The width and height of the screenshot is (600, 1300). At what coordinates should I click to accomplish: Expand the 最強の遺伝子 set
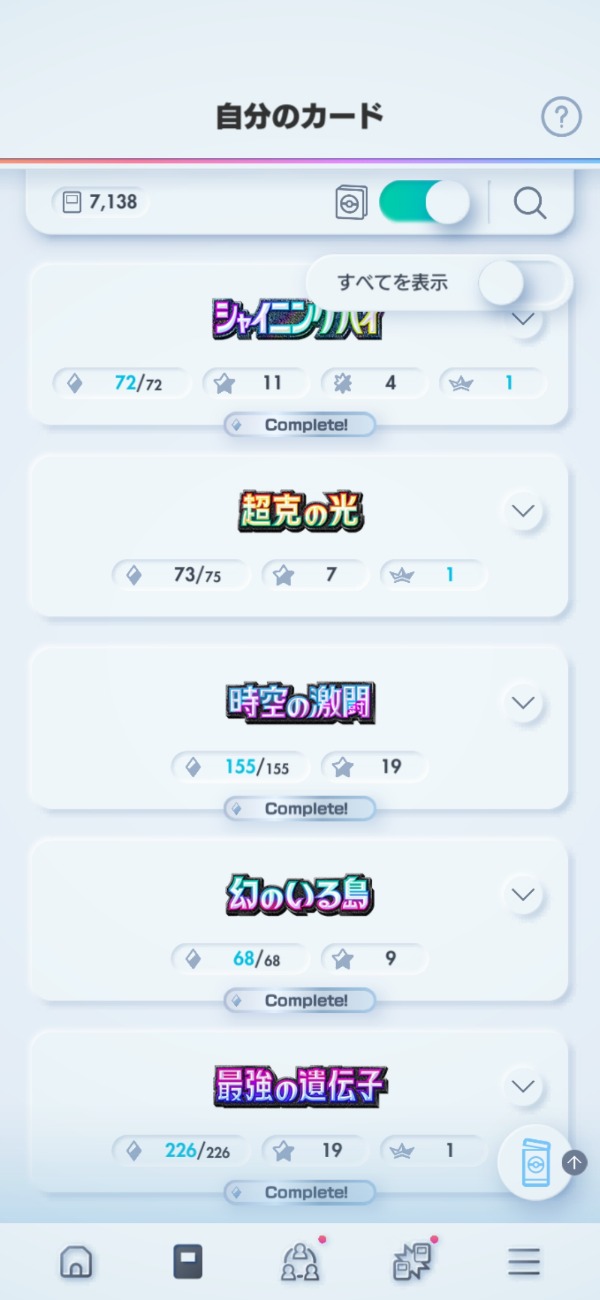coord(523,1086)
